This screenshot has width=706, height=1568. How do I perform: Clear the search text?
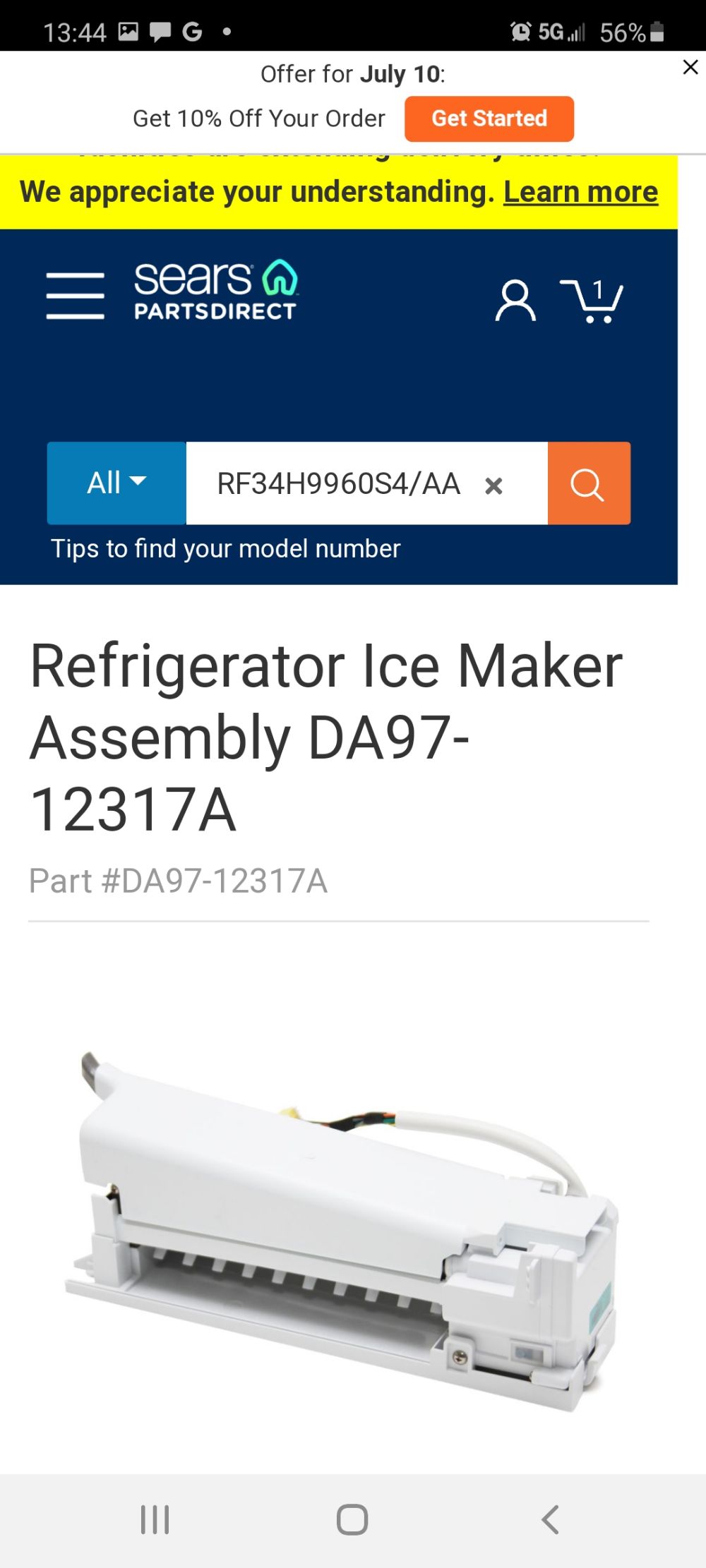pos(493,486)
